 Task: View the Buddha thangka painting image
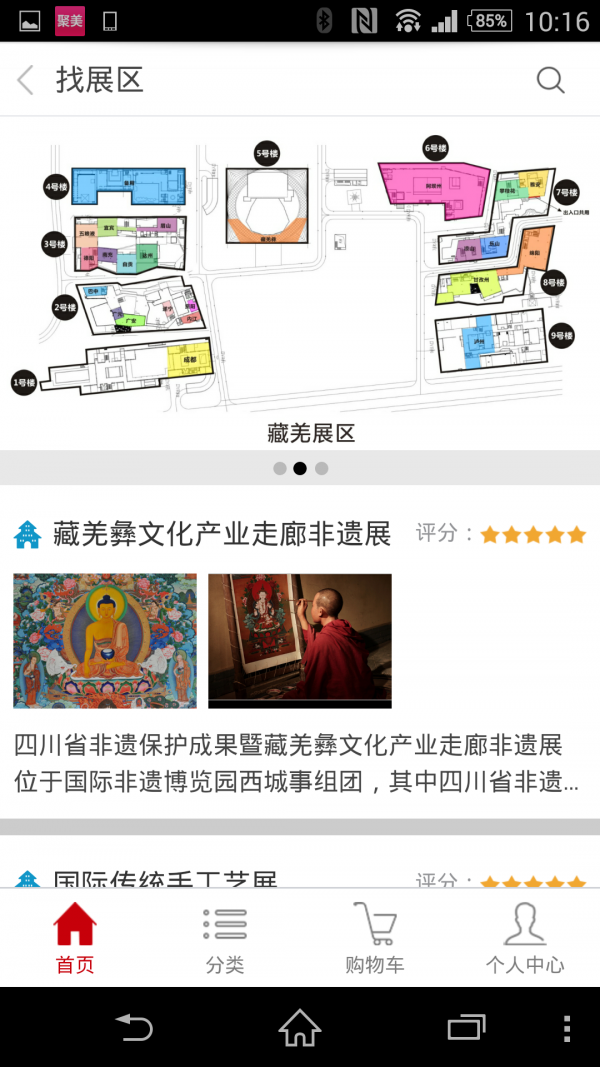coord(105,641)
